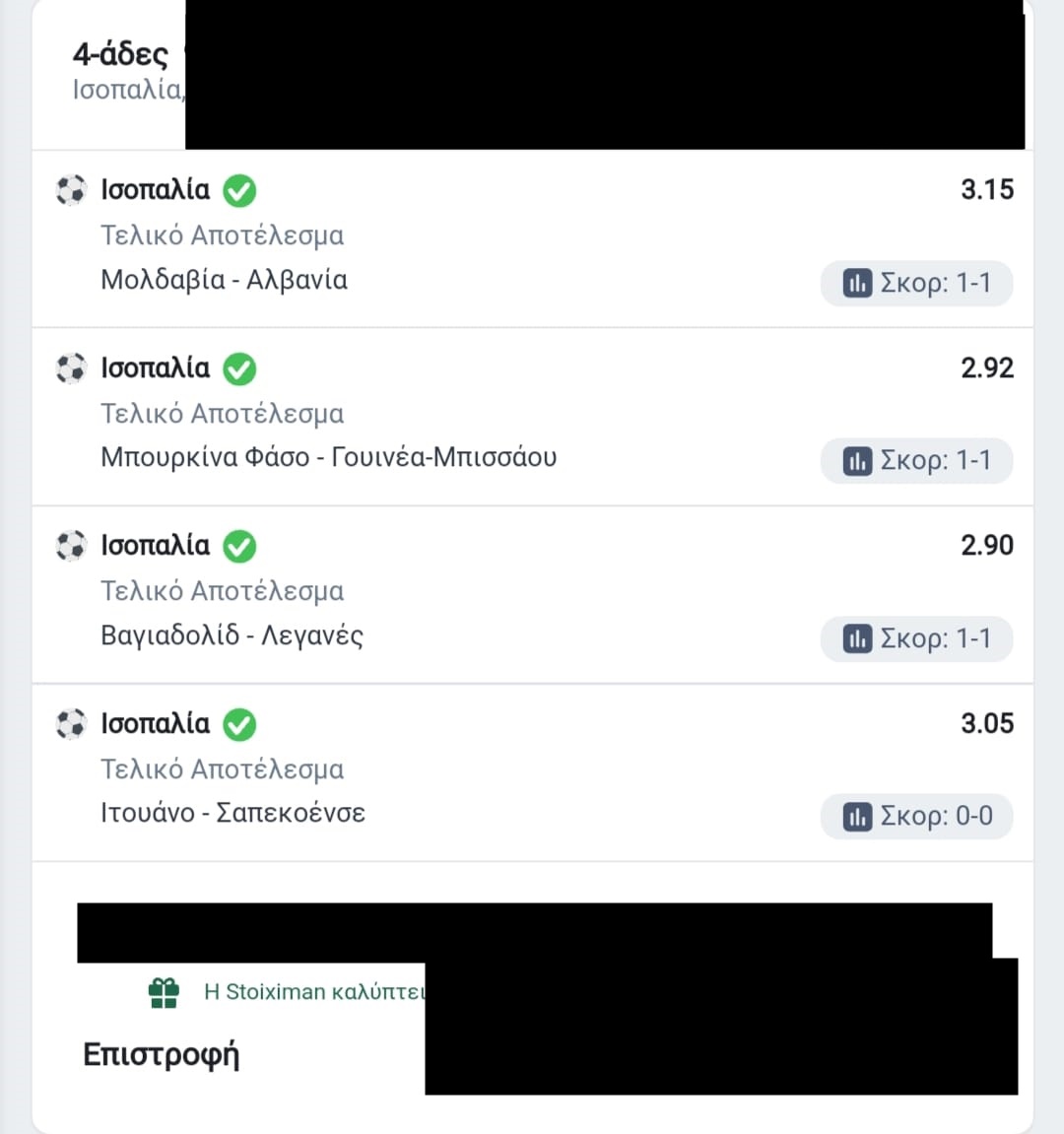1064x1134 pixels.
Task: Open the Μολδαβία - Αλβανία match
Action: (x=224, y=280)
